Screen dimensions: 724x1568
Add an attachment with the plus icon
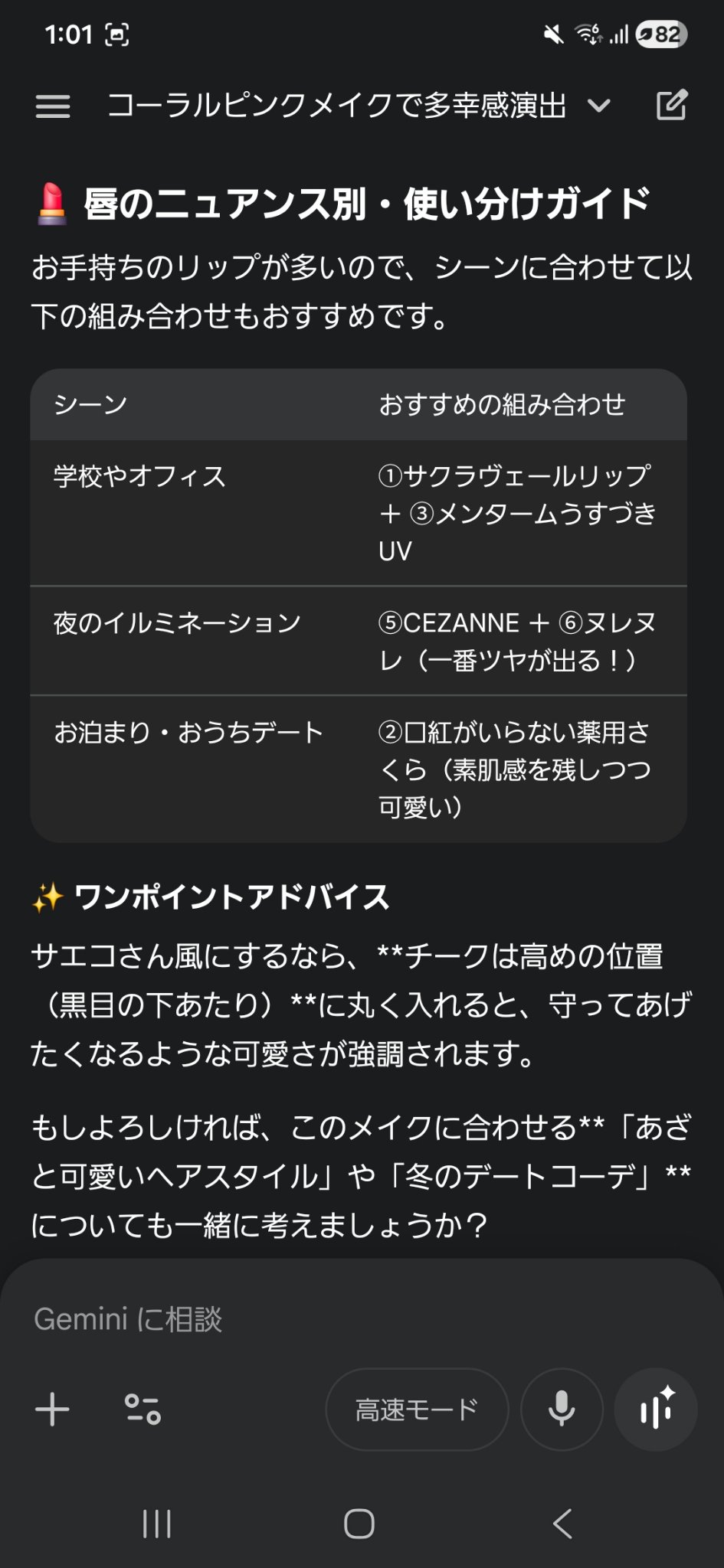53,1410
